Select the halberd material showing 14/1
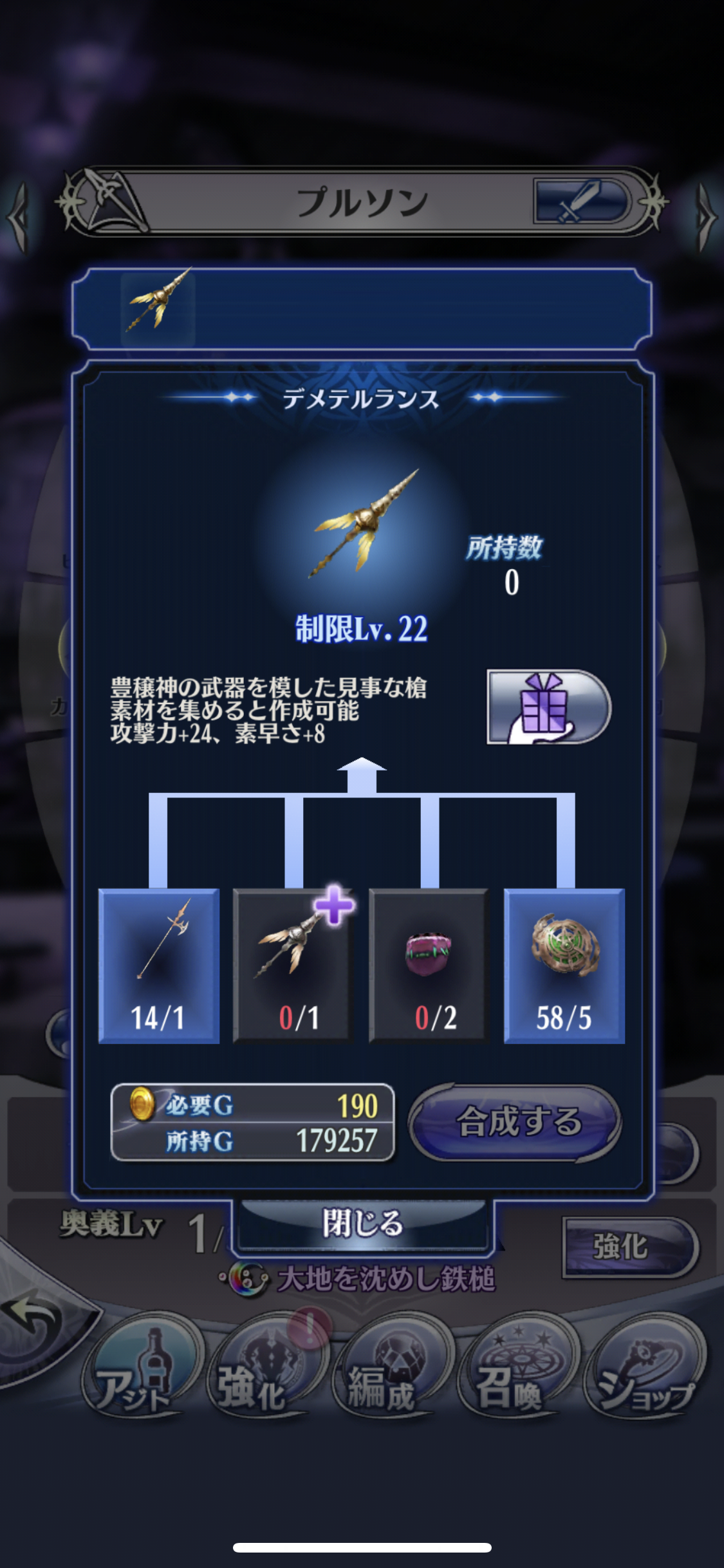The width and height of the screenshot is (724, 1568). (x=158, y=965)
